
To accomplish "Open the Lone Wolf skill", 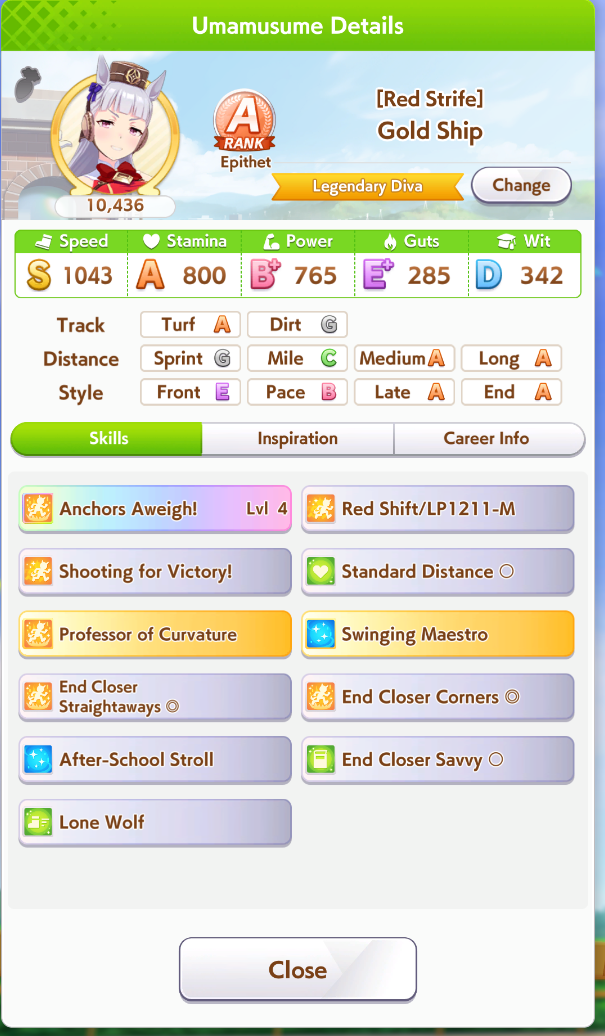I will pos(155,823).
